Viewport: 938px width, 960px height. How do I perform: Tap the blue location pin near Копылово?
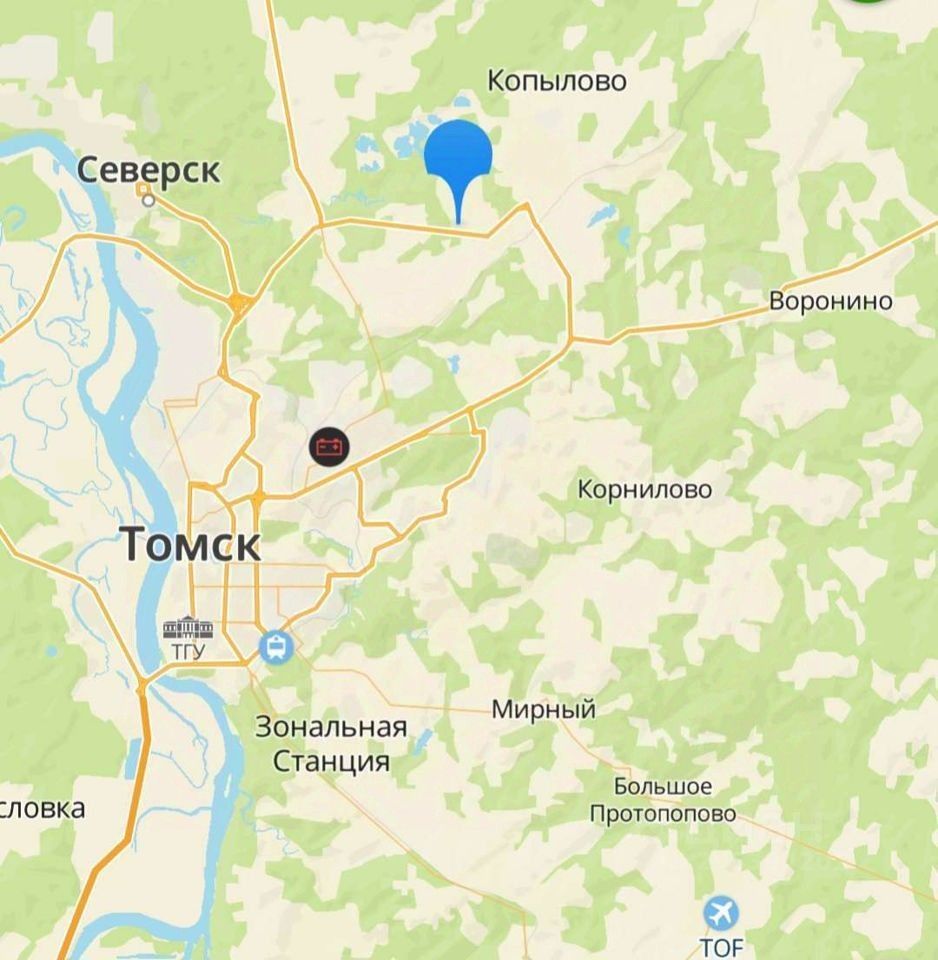(458, 157)
